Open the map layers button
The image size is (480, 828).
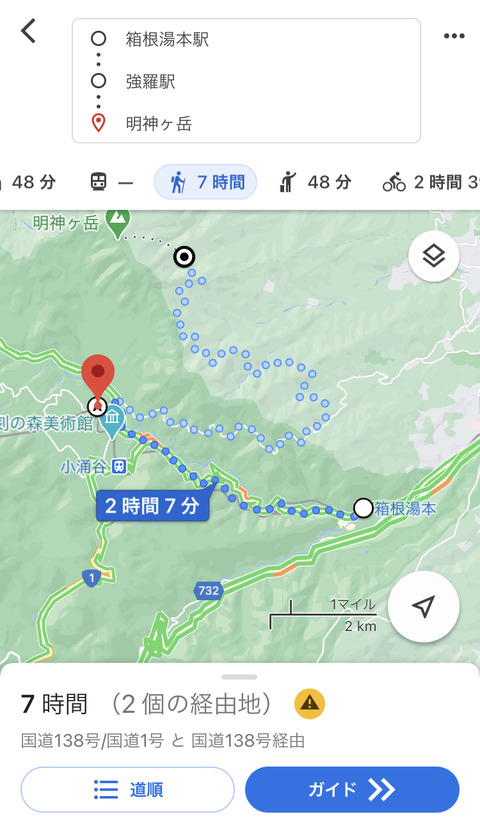(434, 256)
